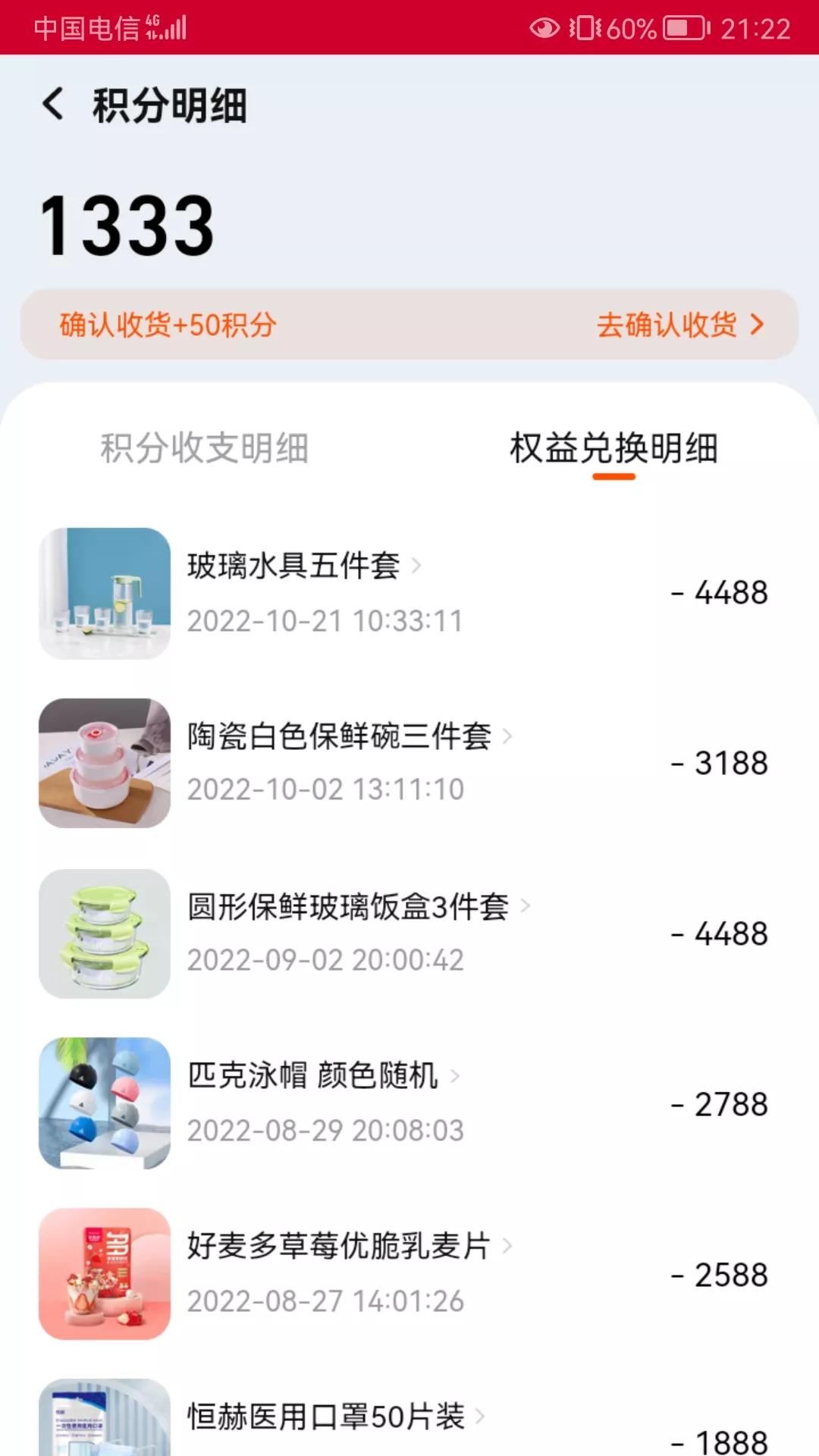Screen dimensions: 819x1456
Task: Open the ceramic bowls product thumbnail
Action: coord(105,764)
